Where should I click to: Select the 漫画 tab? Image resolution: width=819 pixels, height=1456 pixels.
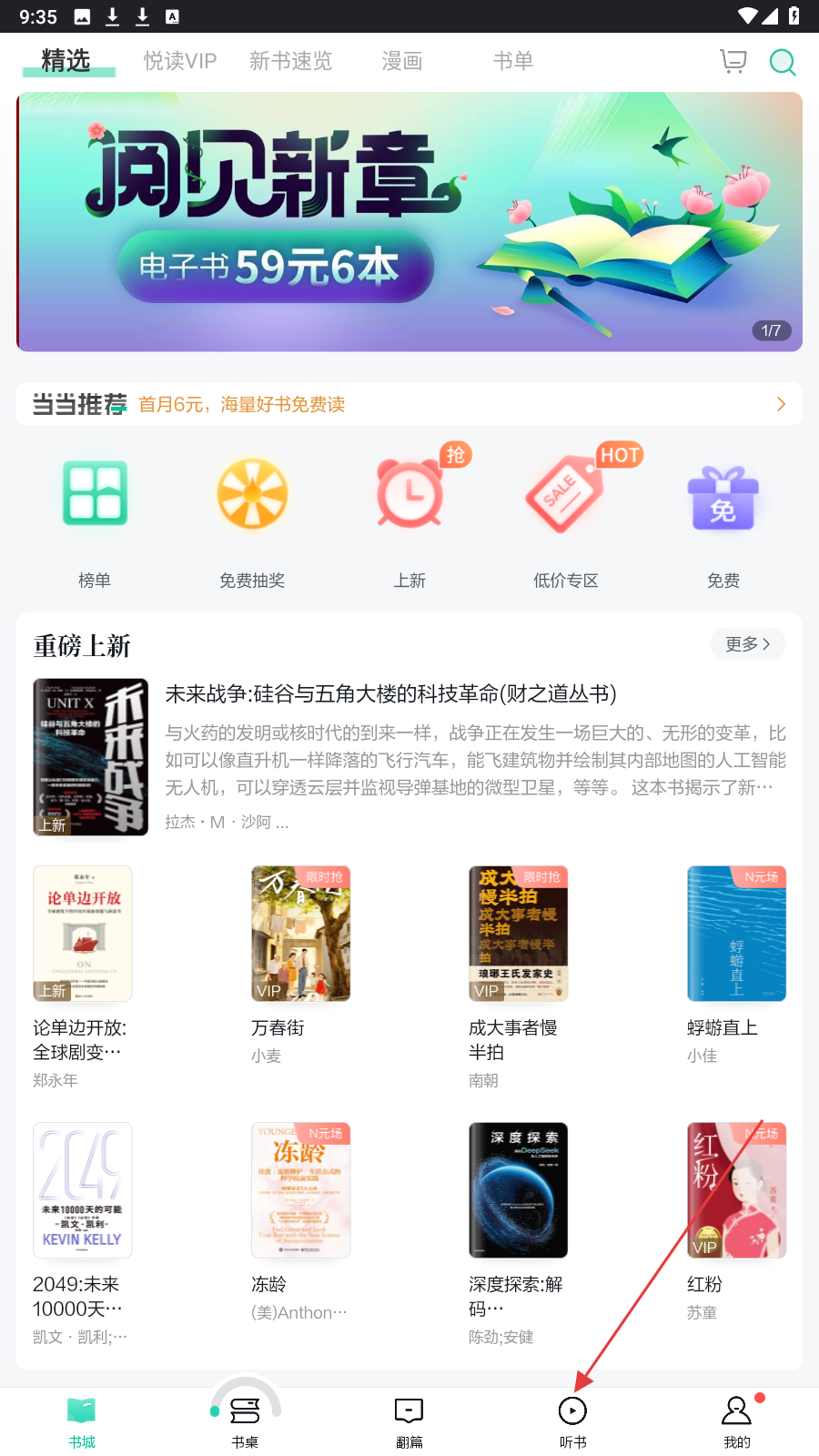tap(402, 61)
